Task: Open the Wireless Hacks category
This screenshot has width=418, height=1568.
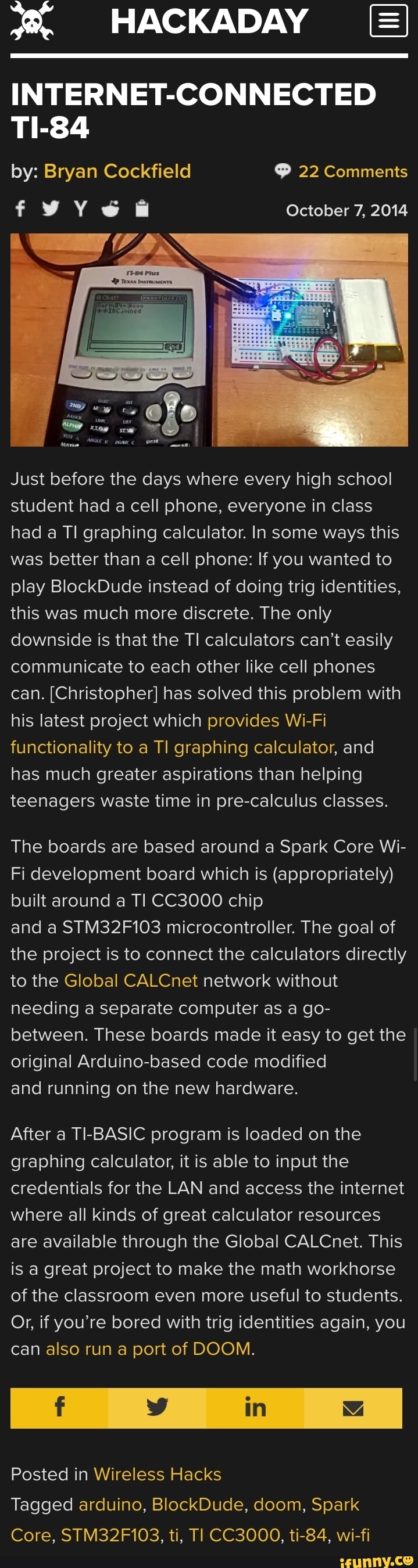Action: pos(157,1475)
